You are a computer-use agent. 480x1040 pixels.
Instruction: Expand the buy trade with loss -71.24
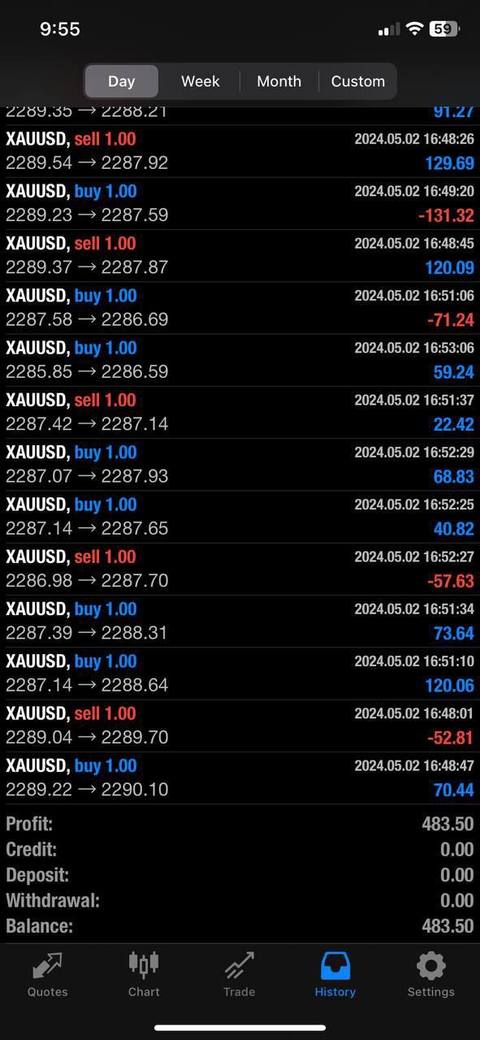[240, 308]
